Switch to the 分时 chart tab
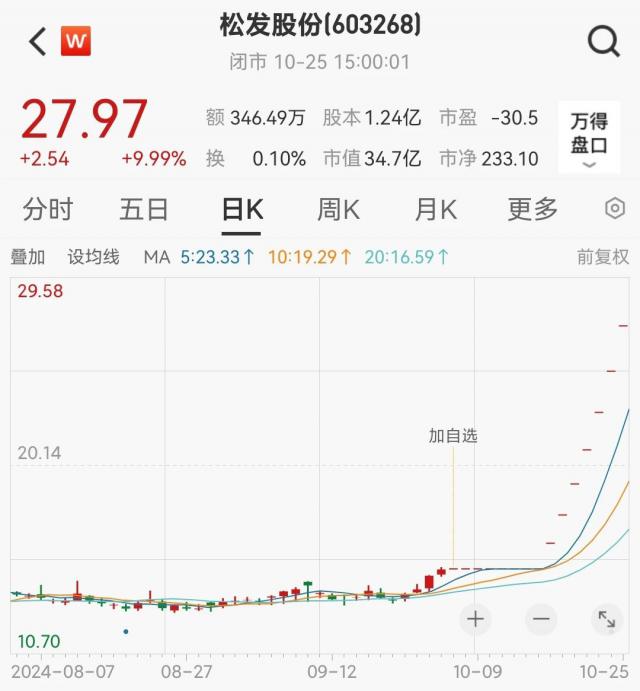Image resolution: width=640 pixels, height=691 pixels. click(x=48, y=209)
